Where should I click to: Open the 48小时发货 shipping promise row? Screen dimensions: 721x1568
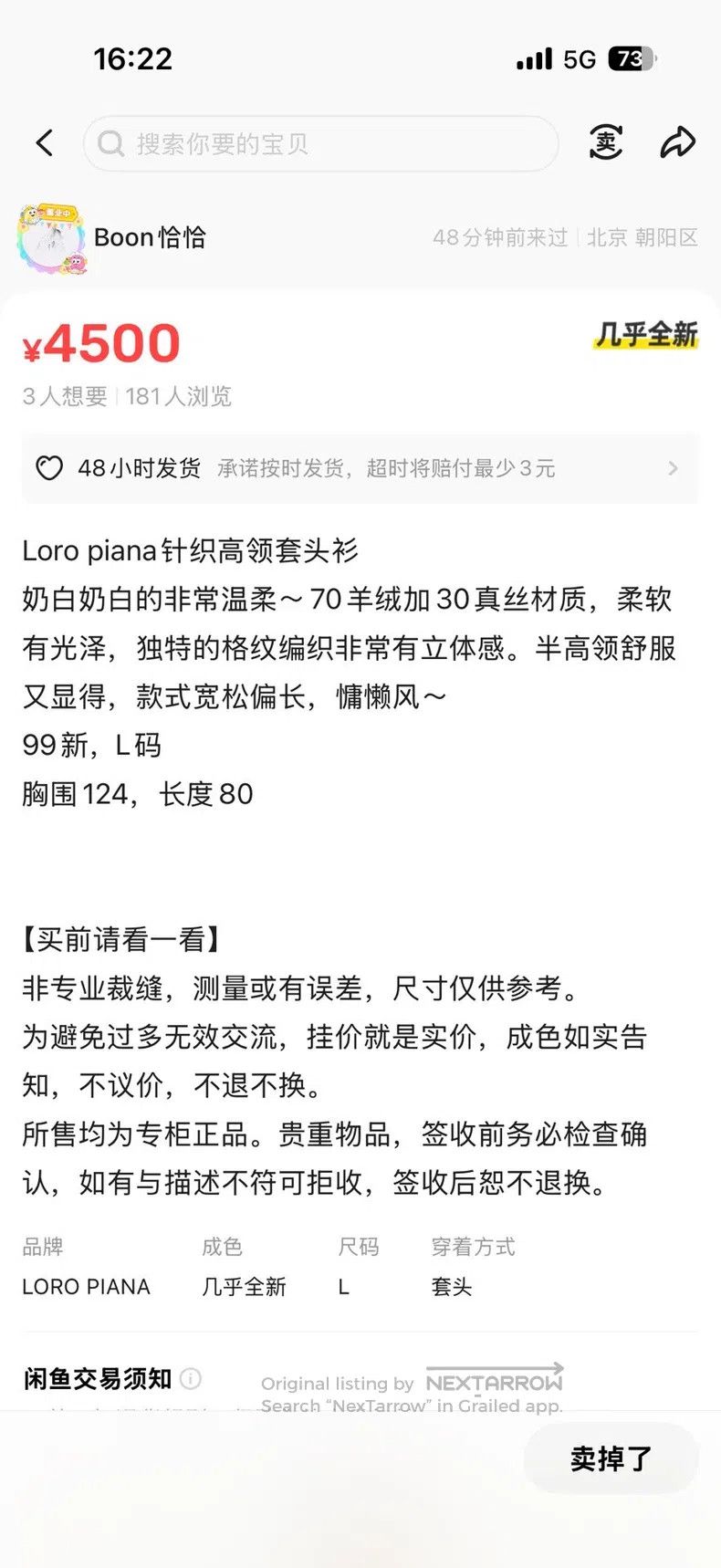[x=360, y=468]
